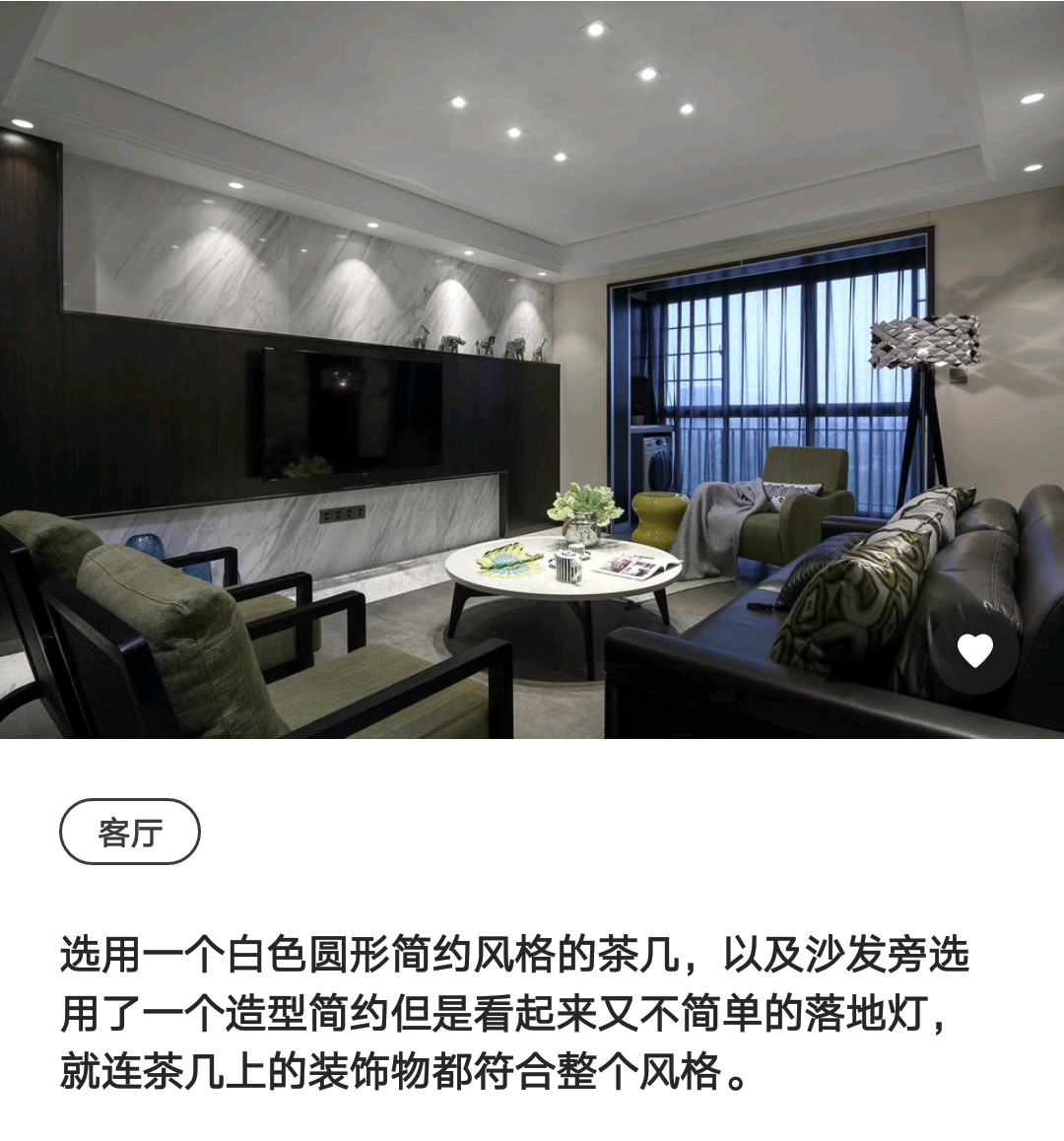Tap the 客厅 tag chip

(130, 833)
